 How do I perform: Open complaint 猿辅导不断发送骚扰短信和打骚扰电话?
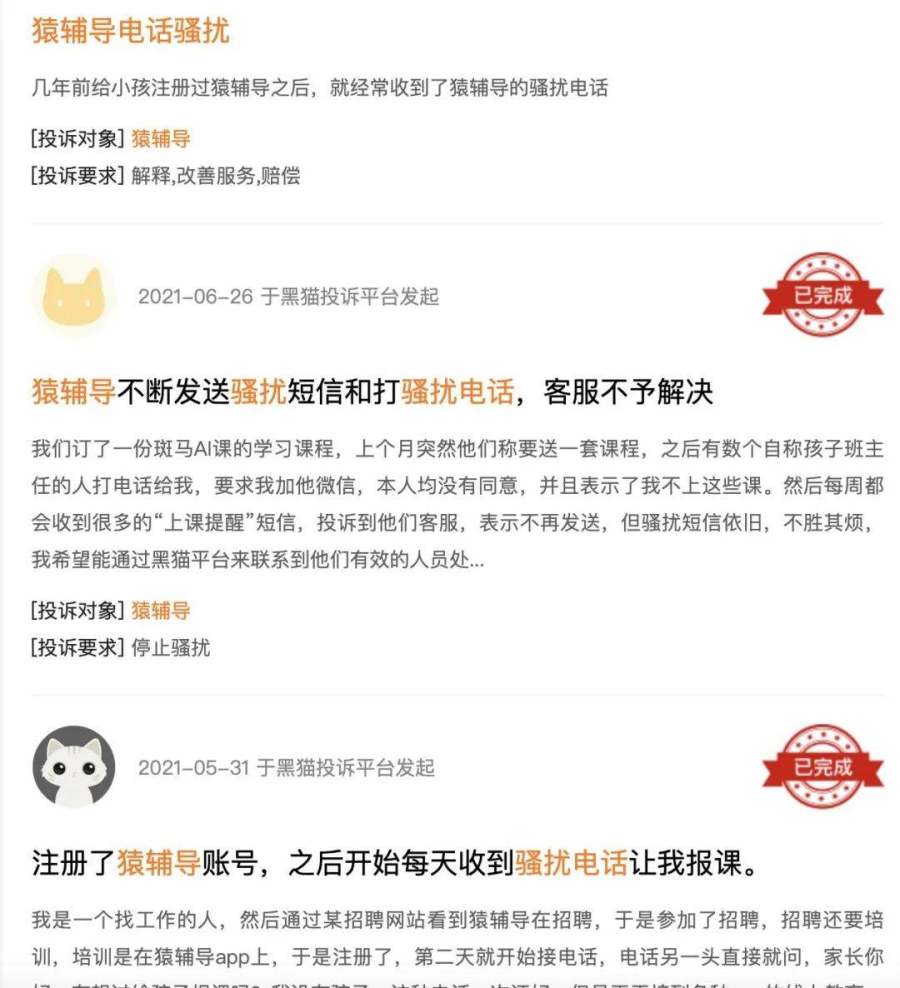372,391
